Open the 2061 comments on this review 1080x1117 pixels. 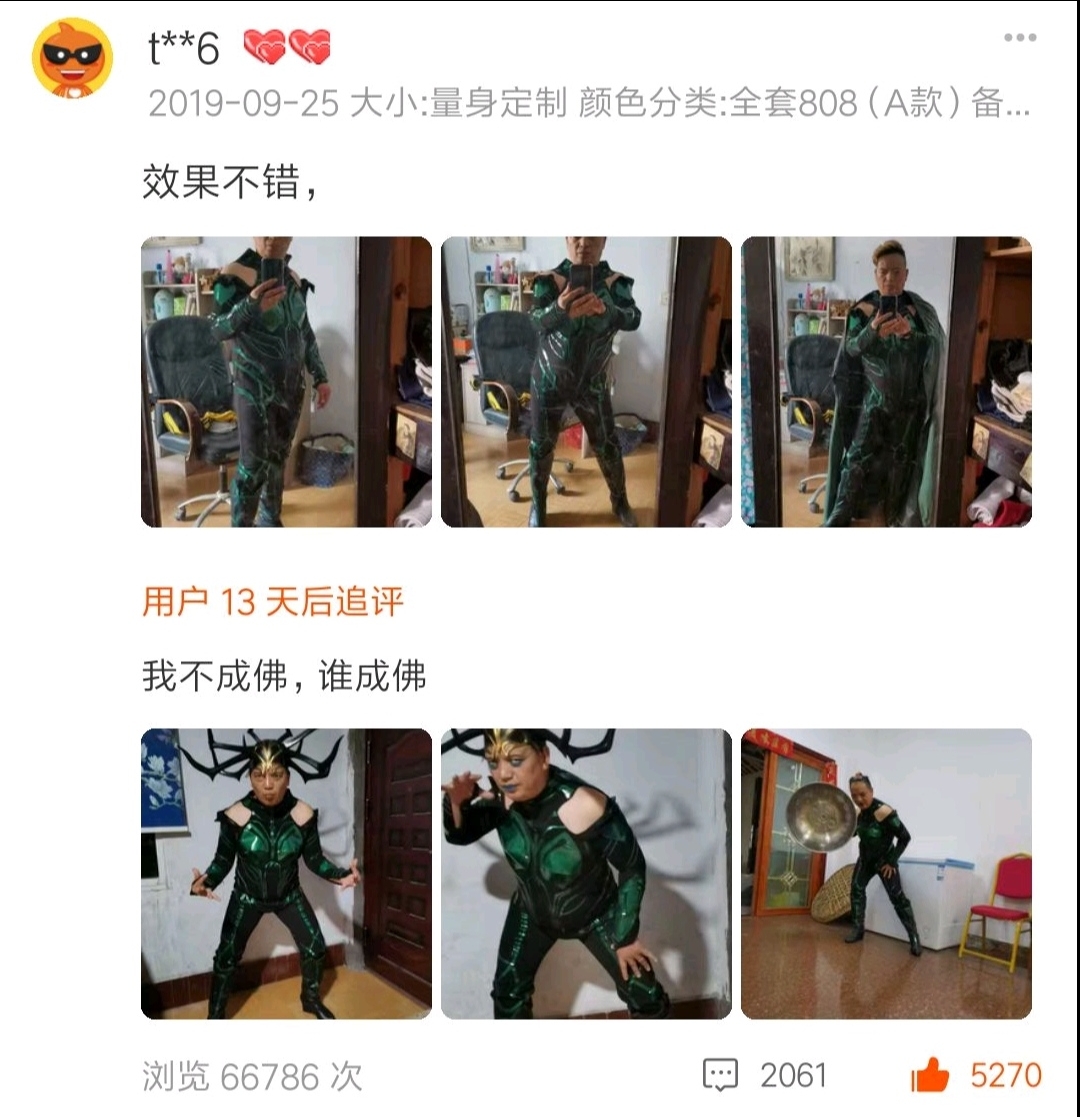tap(766, 1075)
